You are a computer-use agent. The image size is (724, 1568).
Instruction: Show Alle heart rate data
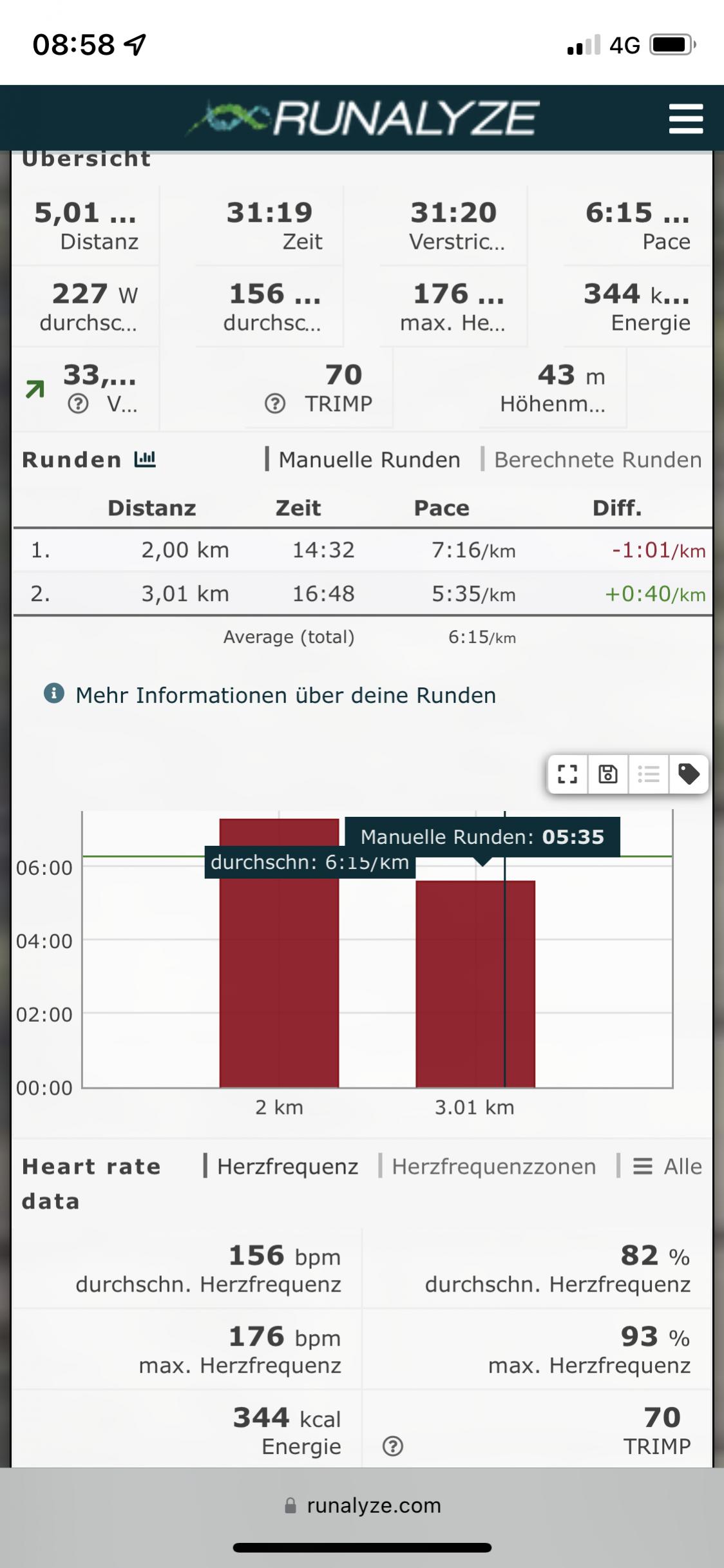coord(667,1167)
